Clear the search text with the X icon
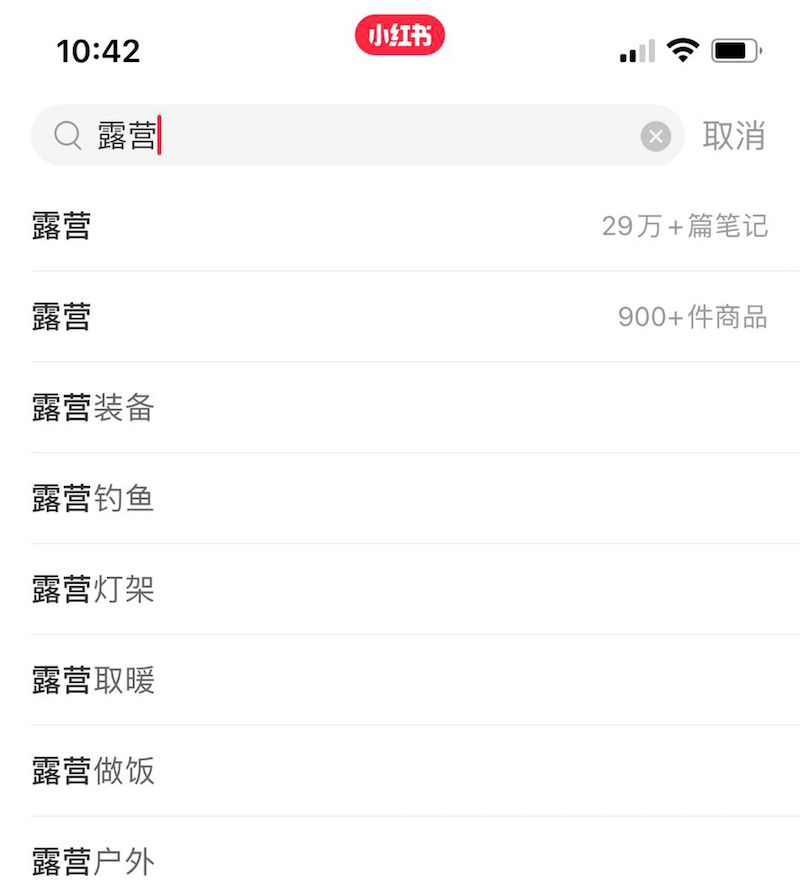The width and height of the screenshot is (800, 884). [655, 136]
